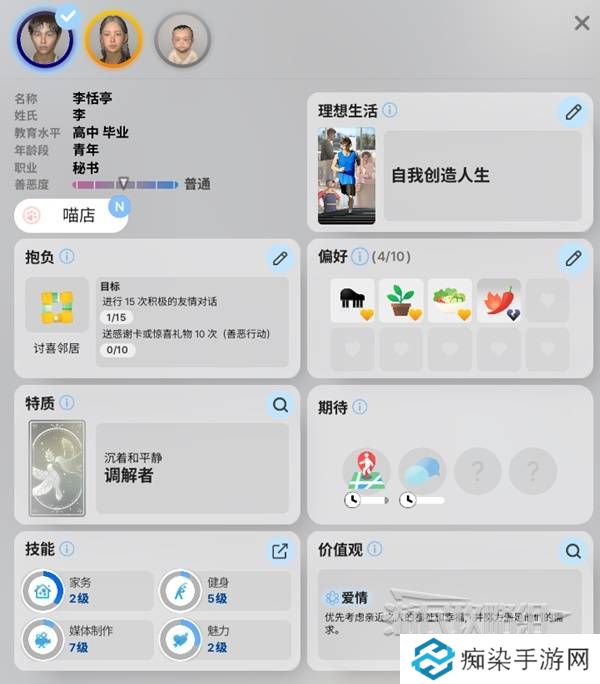Image resolution: width=600 pixels, height=684 pixels.
Task: Search within the 价值观 values section
Action: 572,550
